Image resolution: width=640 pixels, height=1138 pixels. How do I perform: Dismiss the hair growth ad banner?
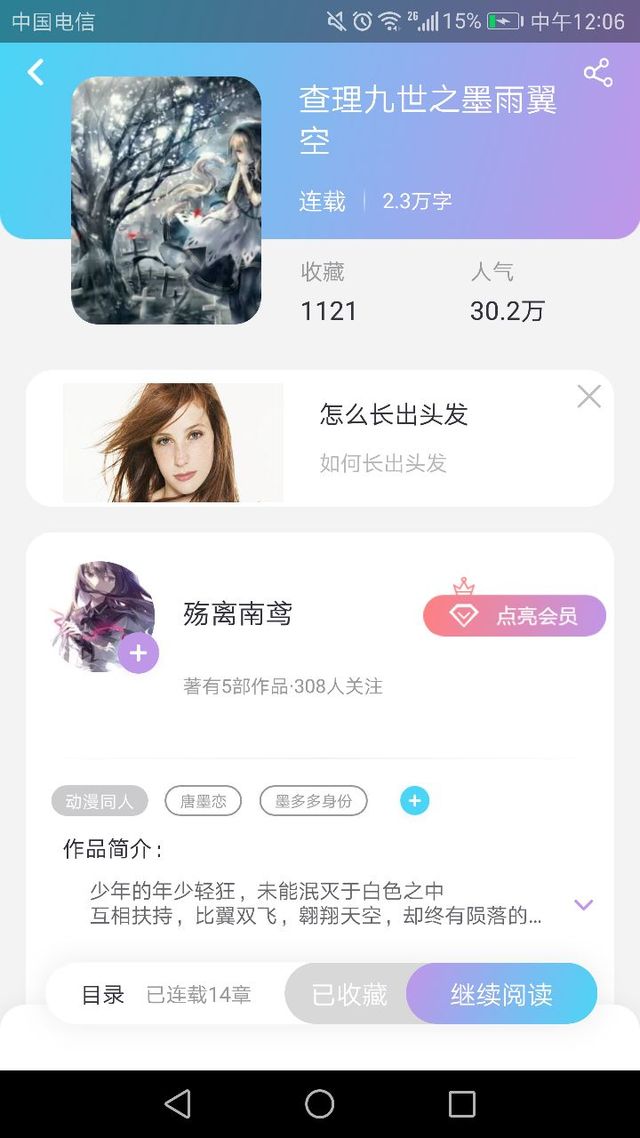(x=588, y=396)
